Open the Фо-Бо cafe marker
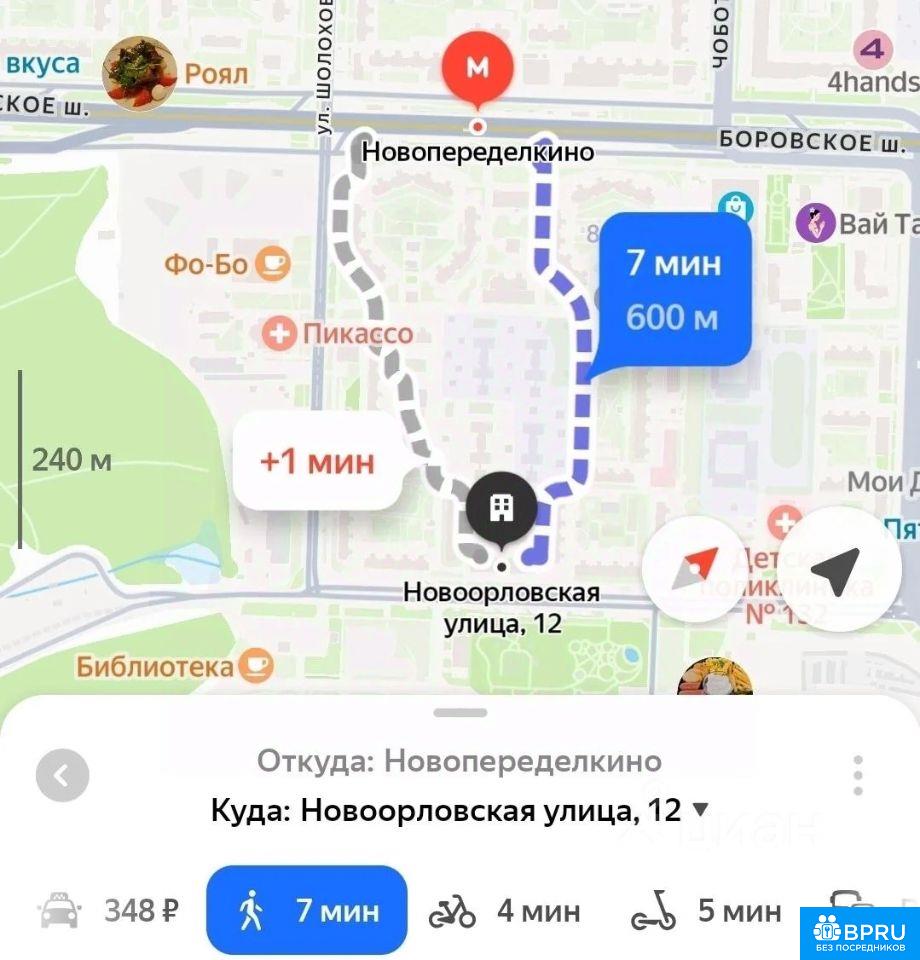 [227, 264]
